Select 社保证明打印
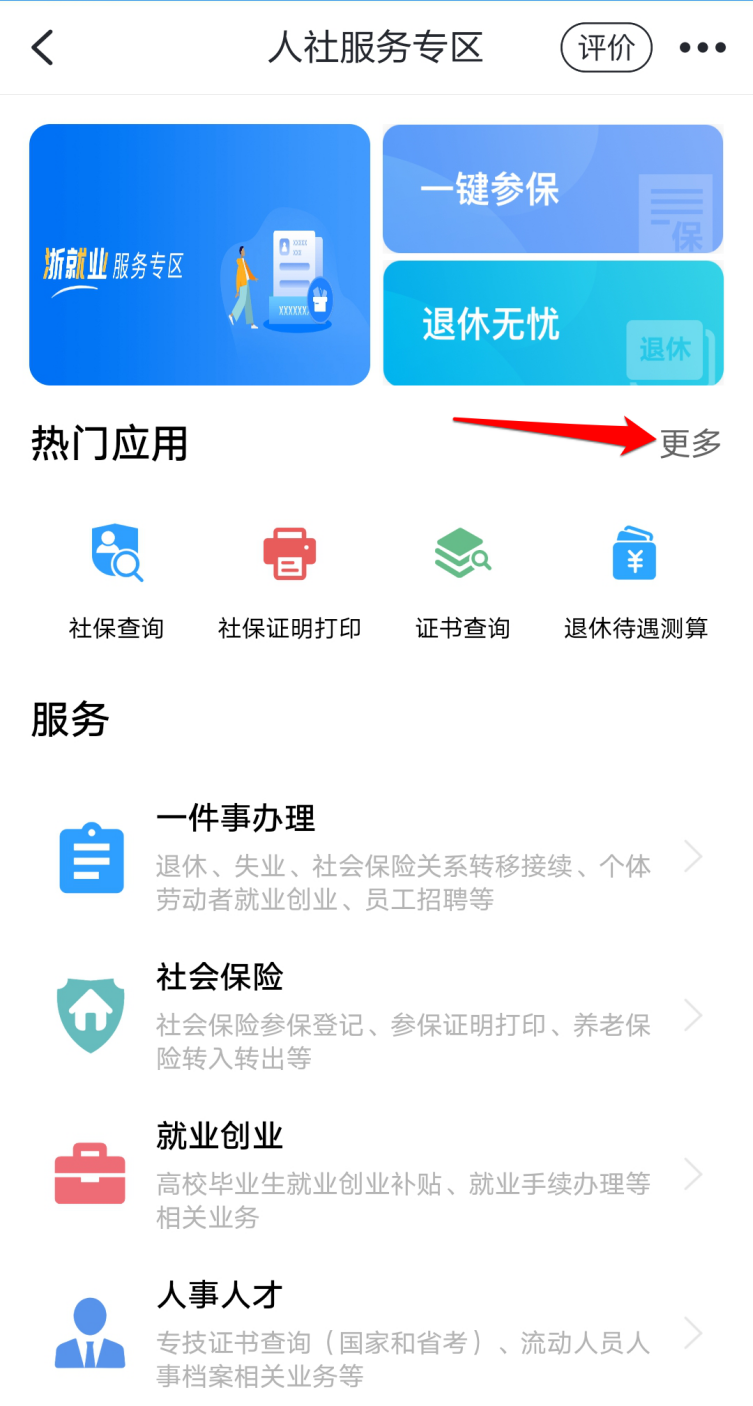The image size is (753, 1406). coord(289,580)
